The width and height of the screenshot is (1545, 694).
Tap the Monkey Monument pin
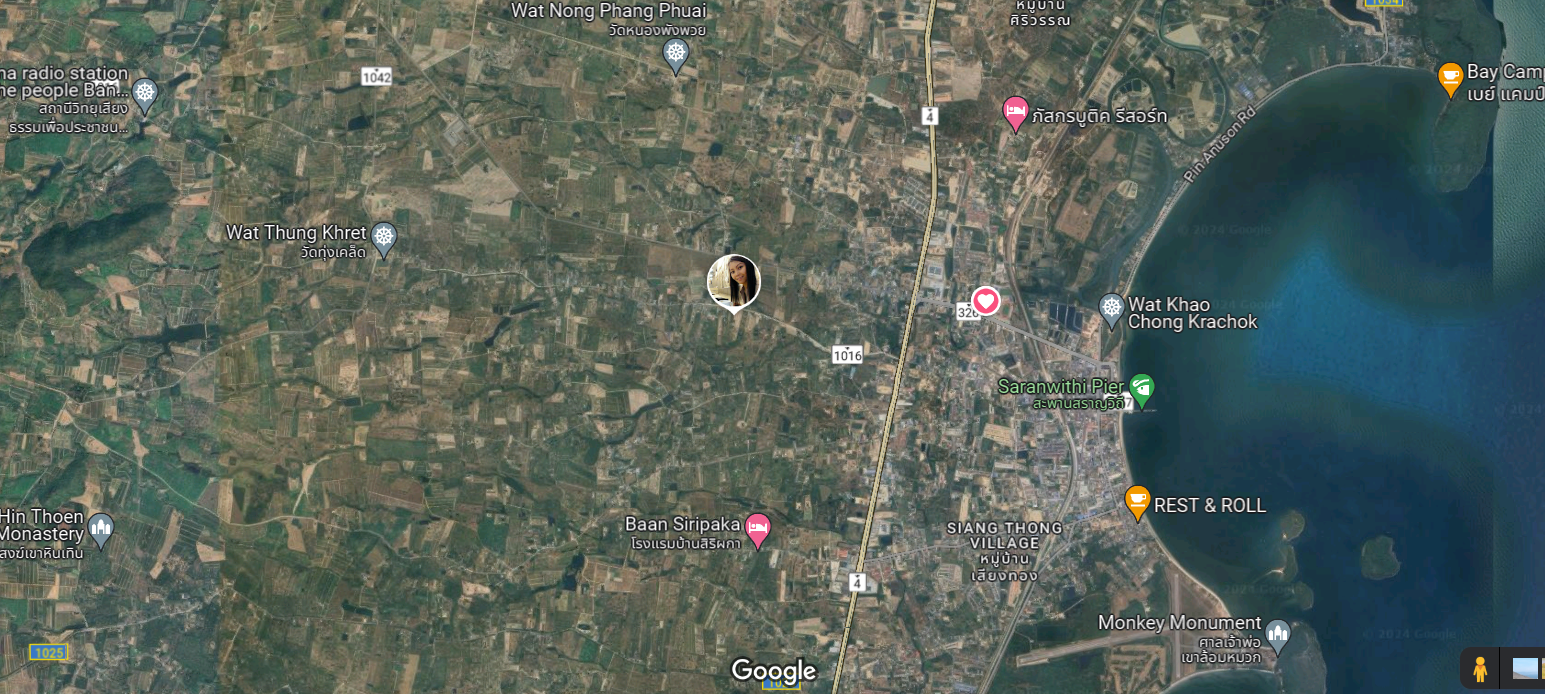tap(1277, 634)
